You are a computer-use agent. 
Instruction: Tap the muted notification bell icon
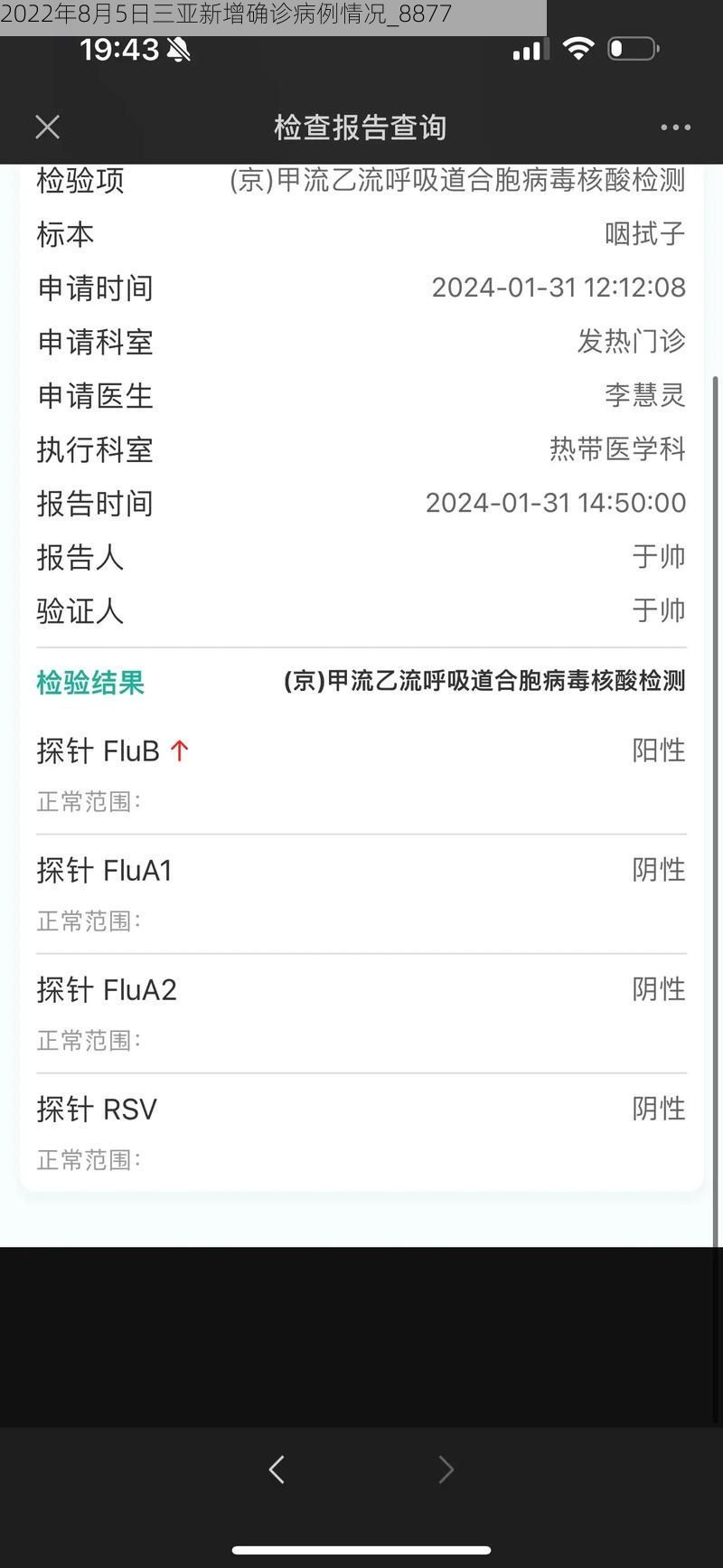(180, 50)
